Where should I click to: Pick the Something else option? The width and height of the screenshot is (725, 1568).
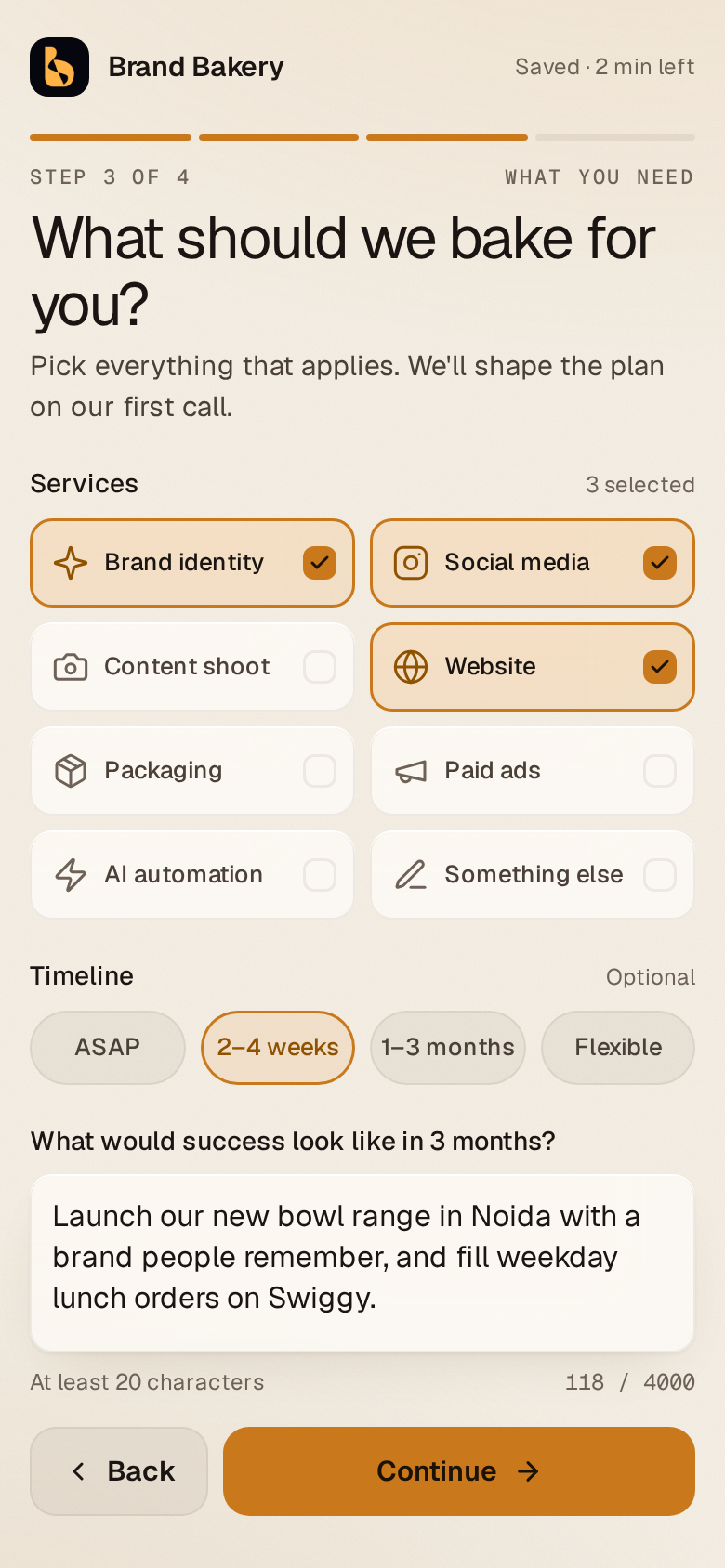pos(533,875)
